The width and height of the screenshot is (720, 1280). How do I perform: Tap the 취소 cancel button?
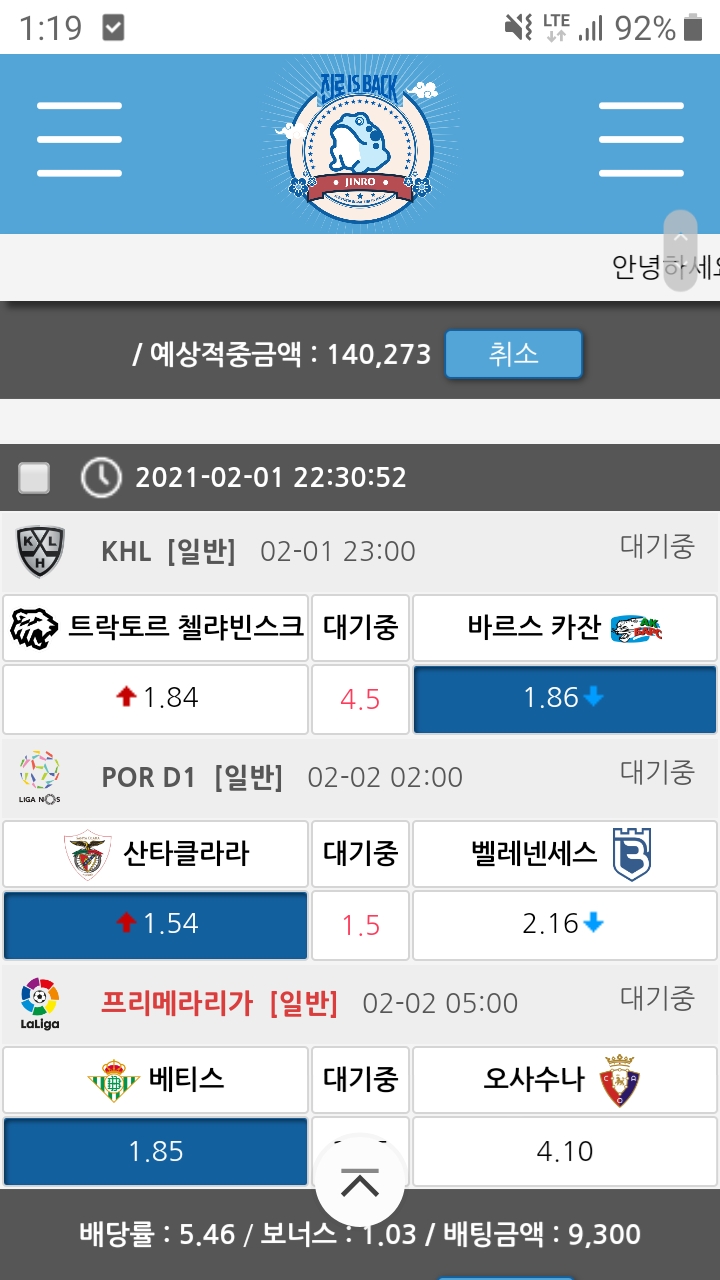[513, 354]
